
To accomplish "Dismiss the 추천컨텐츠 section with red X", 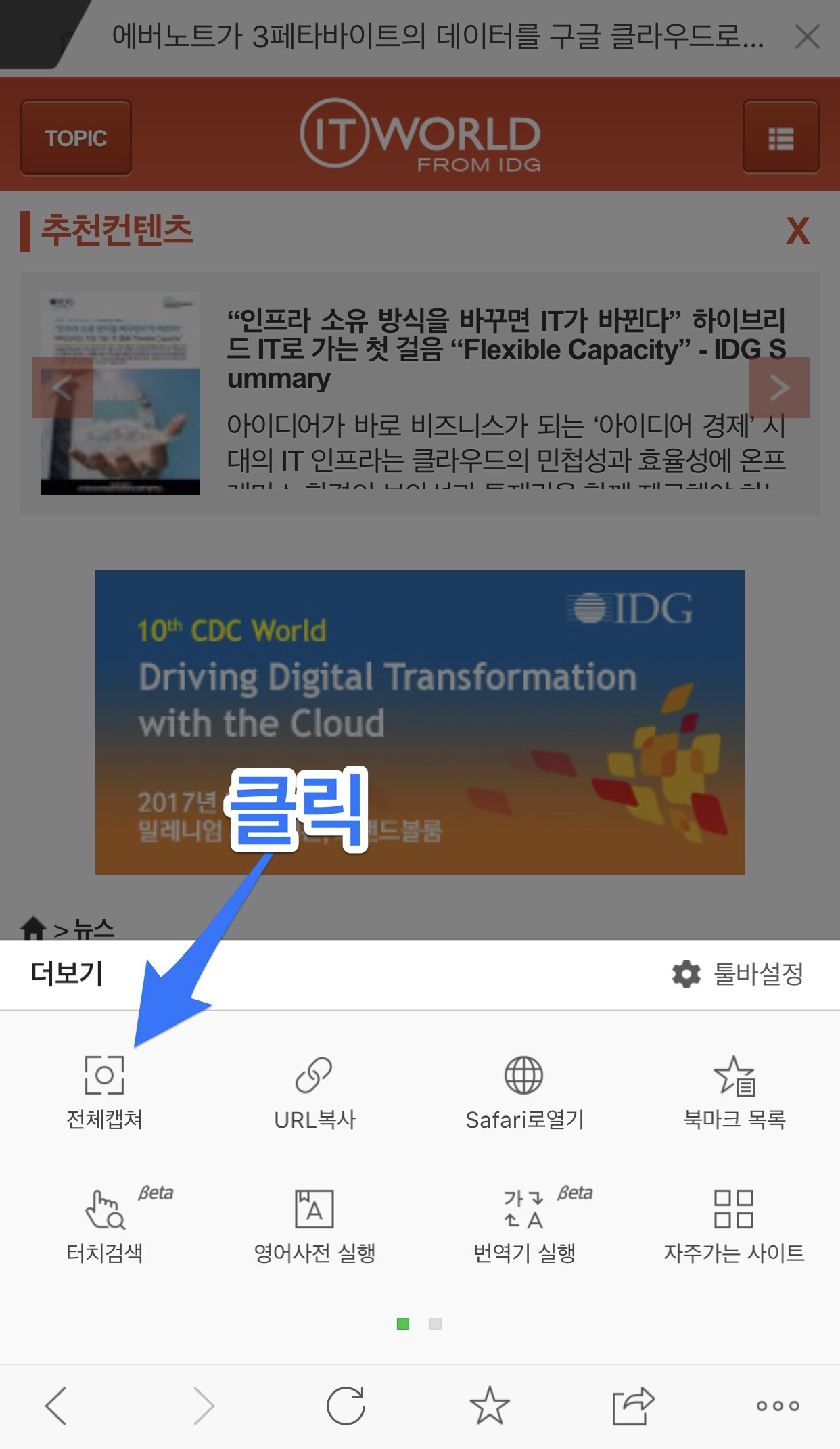I will 797,231.
